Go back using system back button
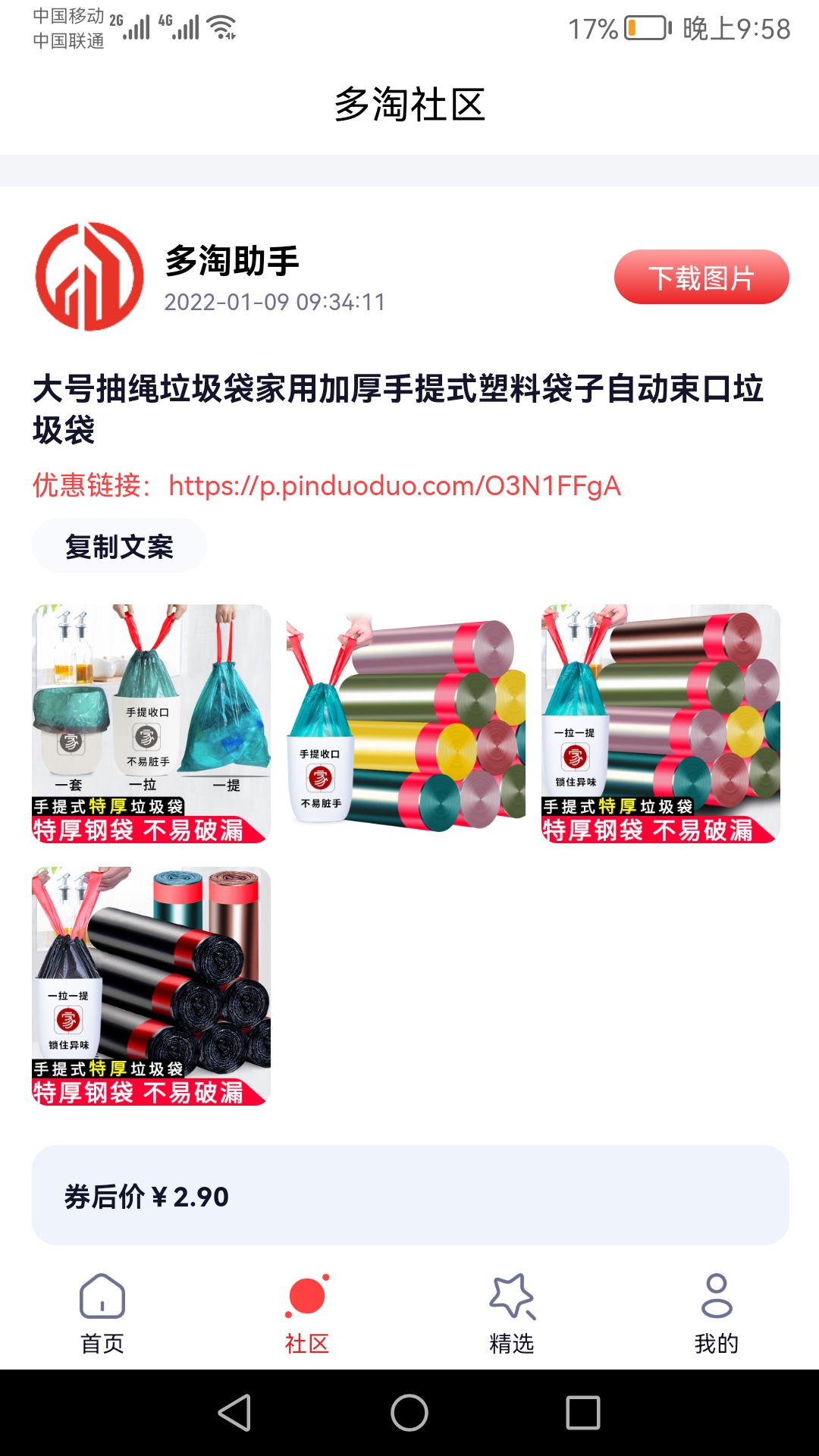Image resolution: width=819 pixels, height=1456 pixels. (x=234, y=1413)
